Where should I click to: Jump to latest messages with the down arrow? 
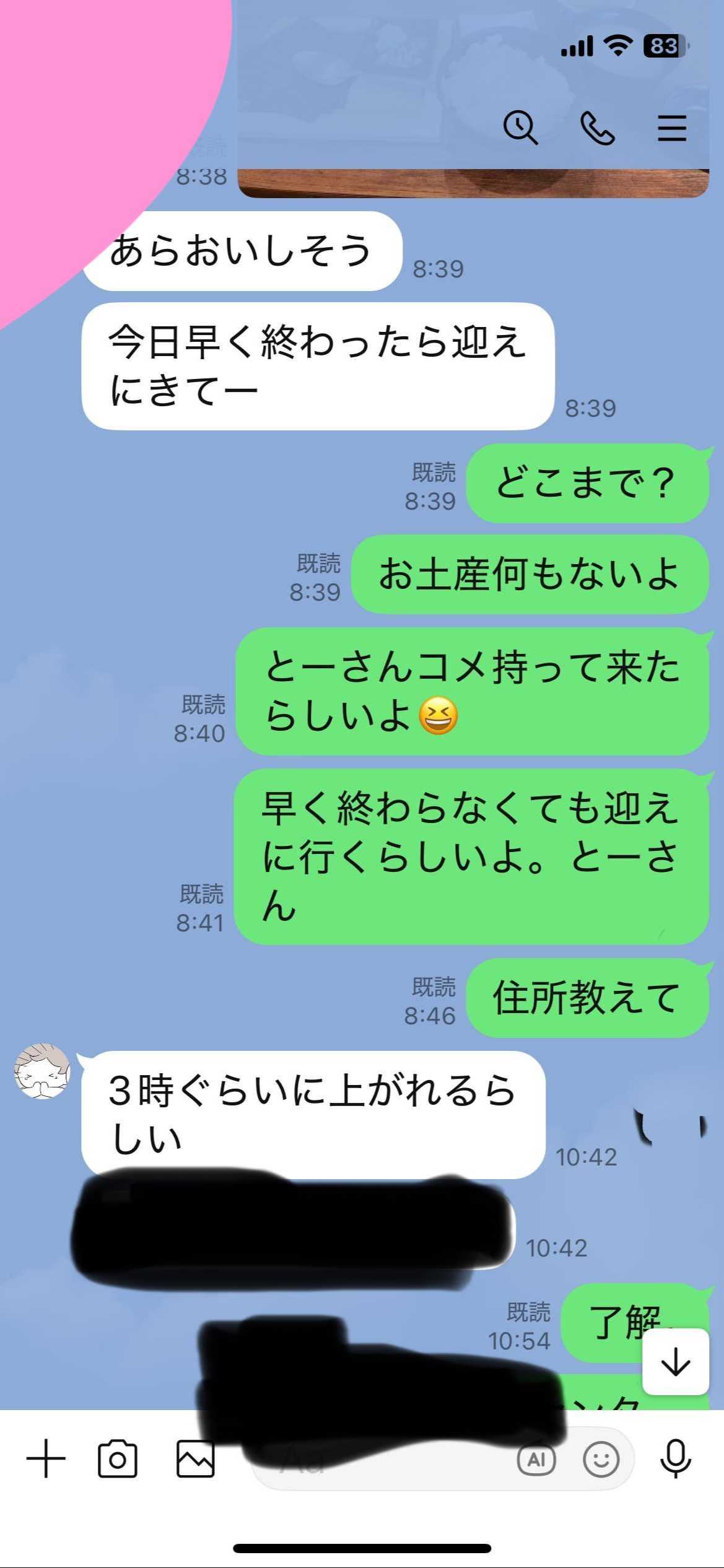[676, 1361]
